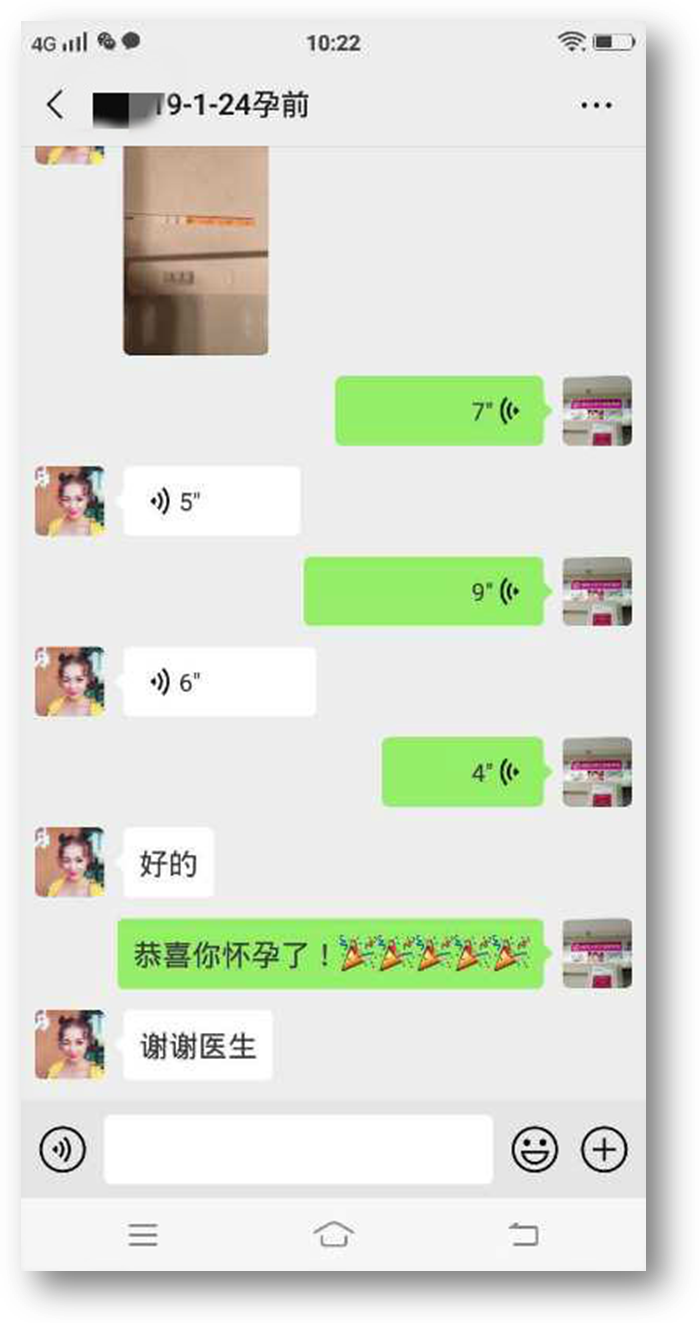
Task: Tap the message text field
Action: [298, 1150]
